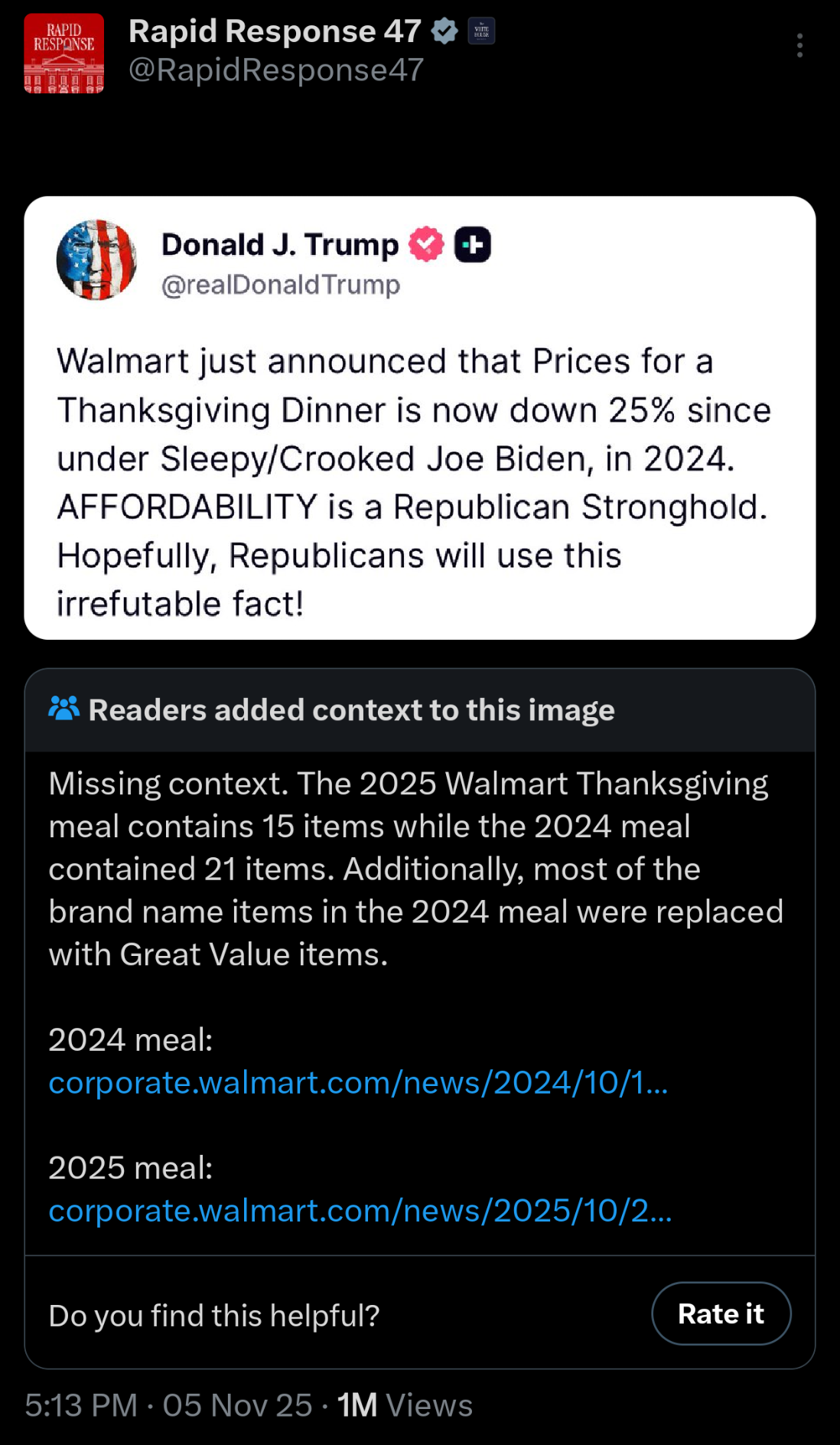Open the 2024 meal Walmart link
Viewport: 840px width, 1445px height.
[358, 1082]
